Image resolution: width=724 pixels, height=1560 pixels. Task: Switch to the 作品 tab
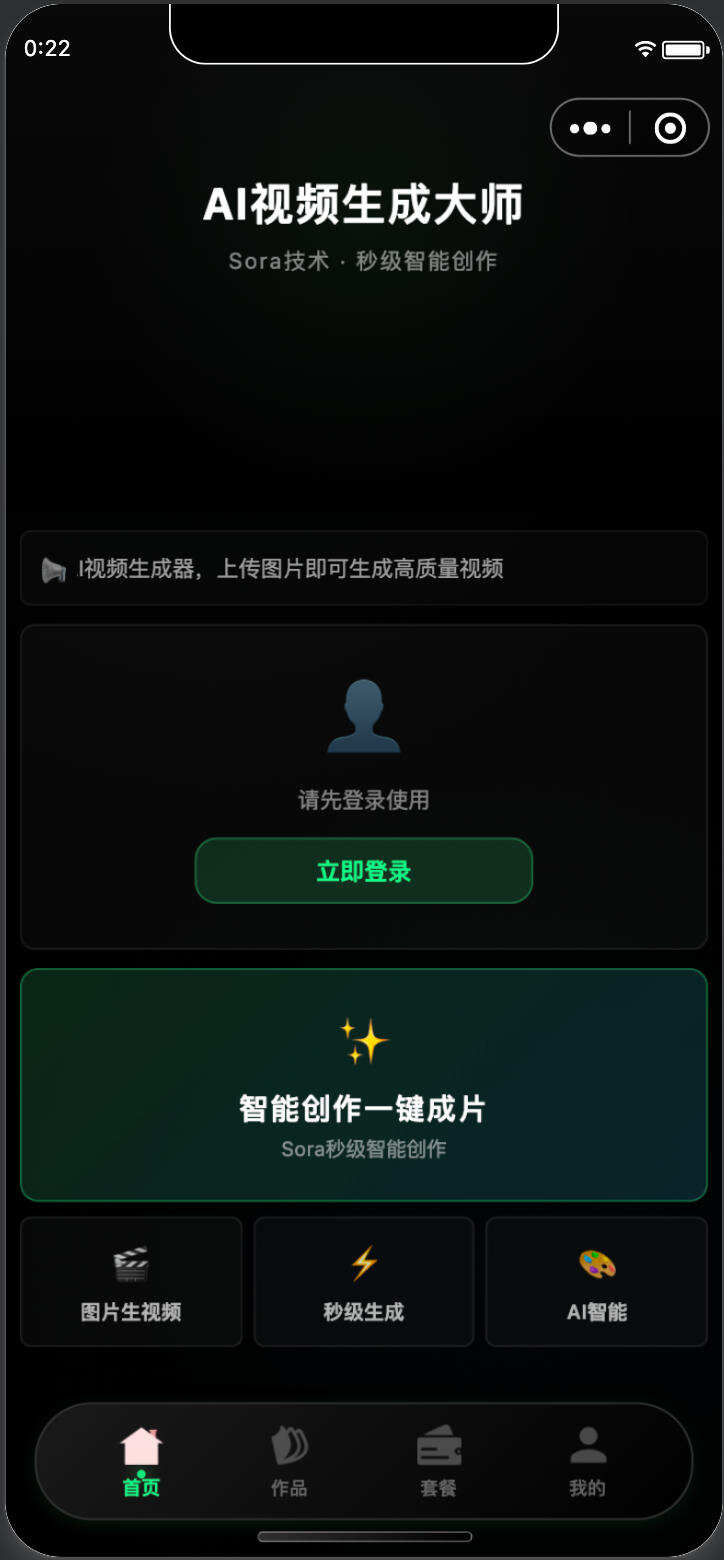click(289, 1460)
